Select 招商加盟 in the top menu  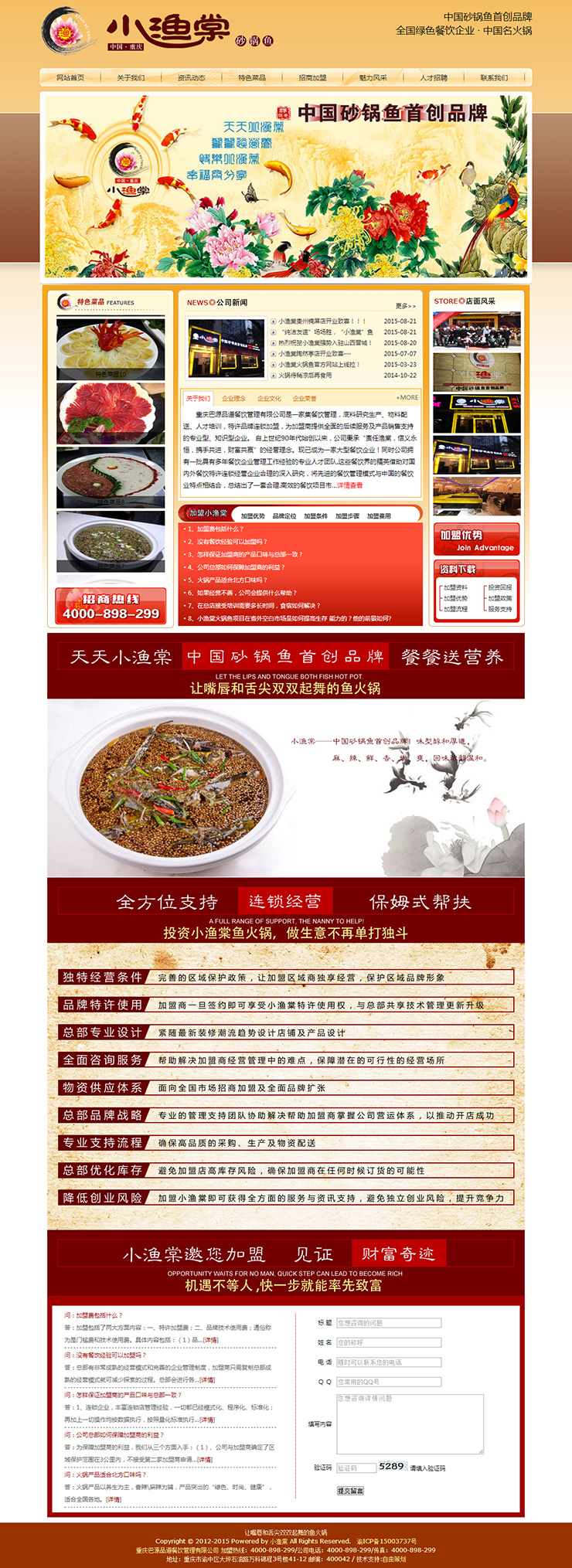click(312, 77)
